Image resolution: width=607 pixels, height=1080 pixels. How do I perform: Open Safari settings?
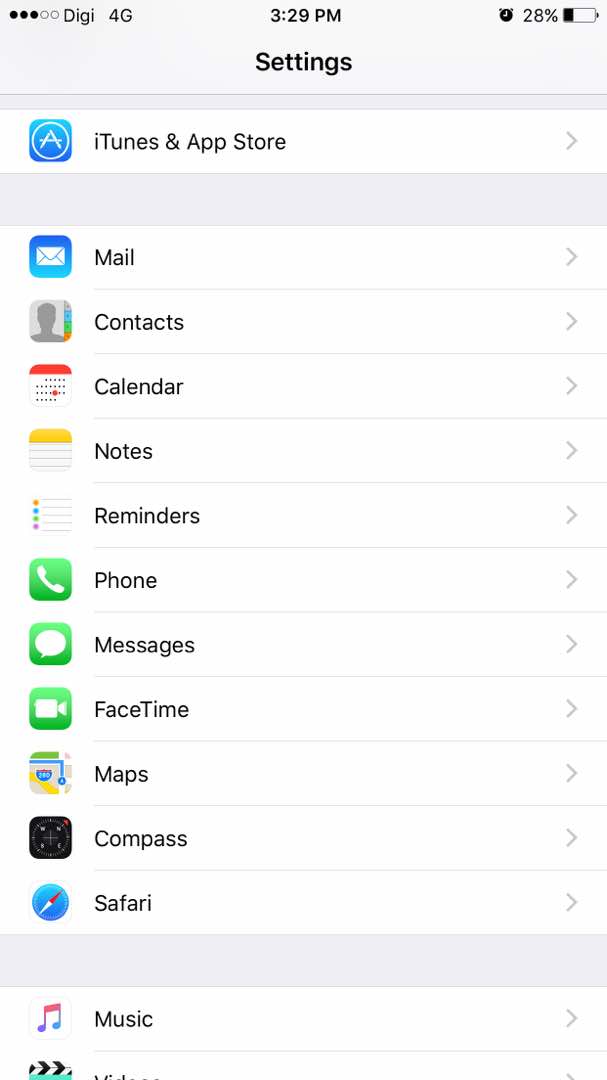tap(303, 902)
